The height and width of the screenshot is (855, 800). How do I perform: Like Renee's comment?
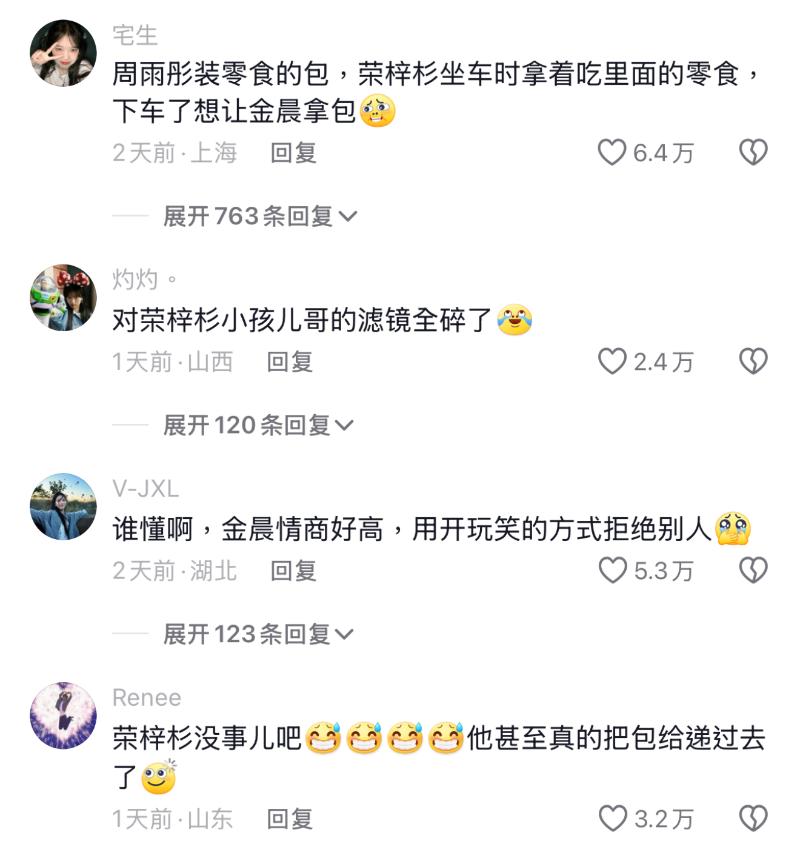612,819
